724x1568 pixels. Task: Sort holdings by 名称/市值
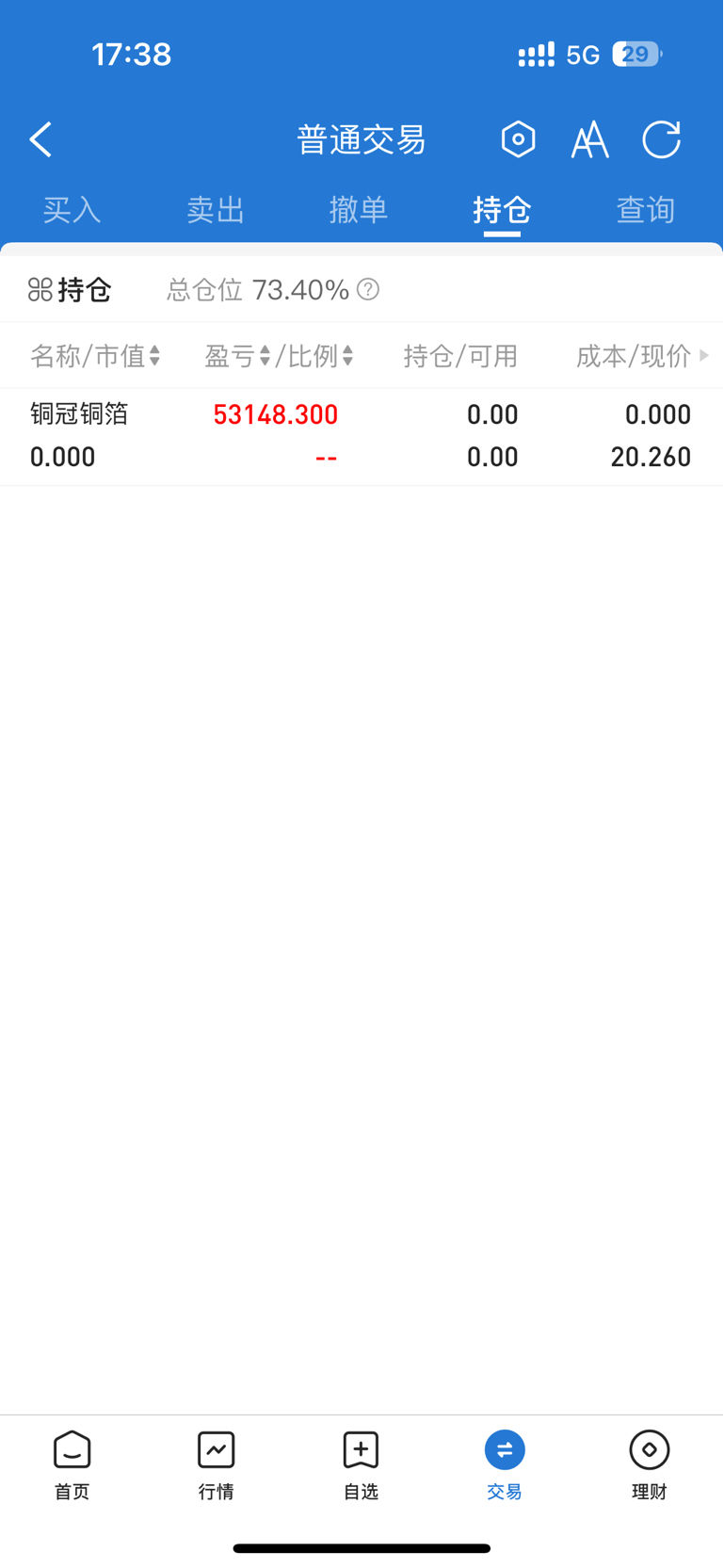(95, 356)
